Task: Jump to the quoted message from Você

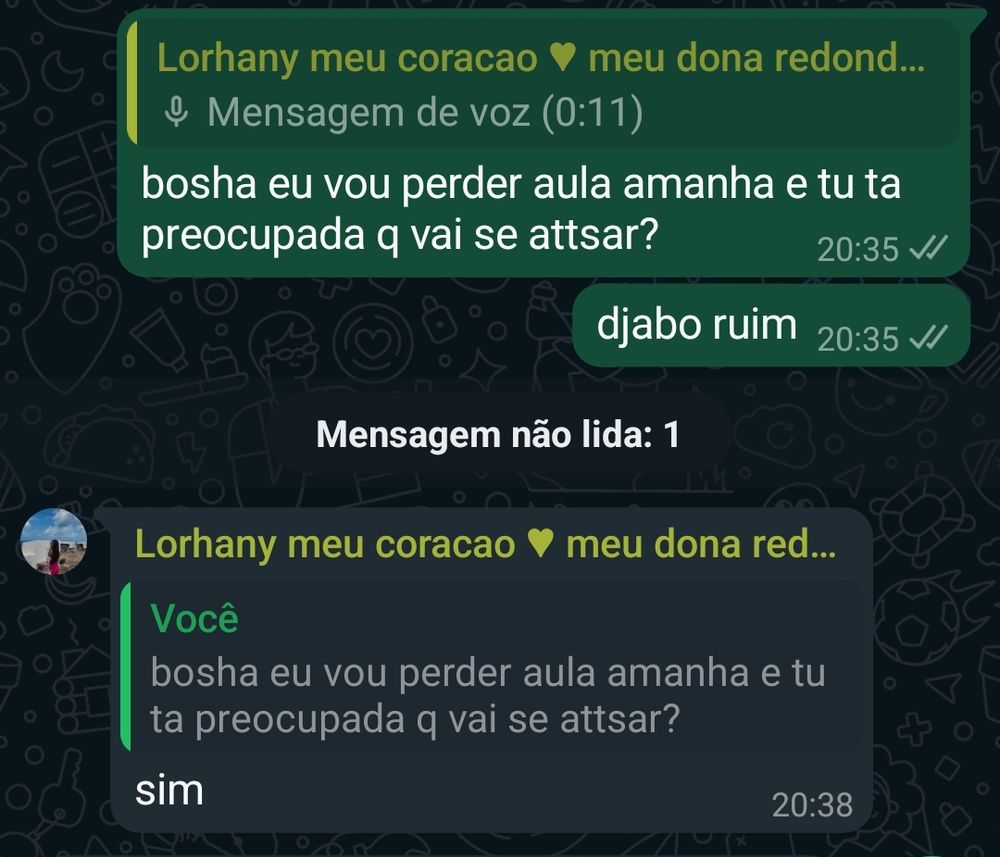Action: (x=490, y=667)
